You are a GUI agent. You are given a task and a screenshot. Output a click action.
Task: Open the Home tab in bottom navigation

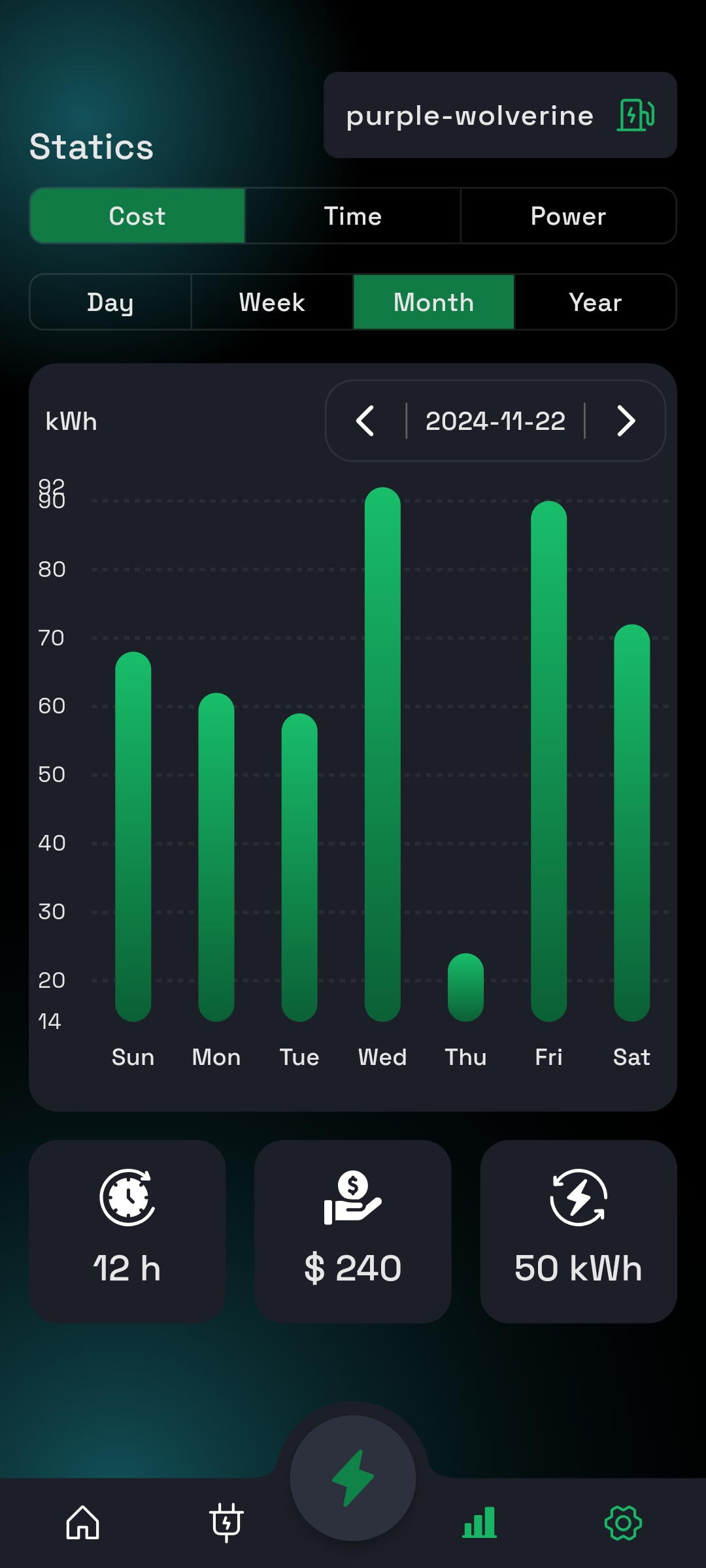pos(82,1522)
